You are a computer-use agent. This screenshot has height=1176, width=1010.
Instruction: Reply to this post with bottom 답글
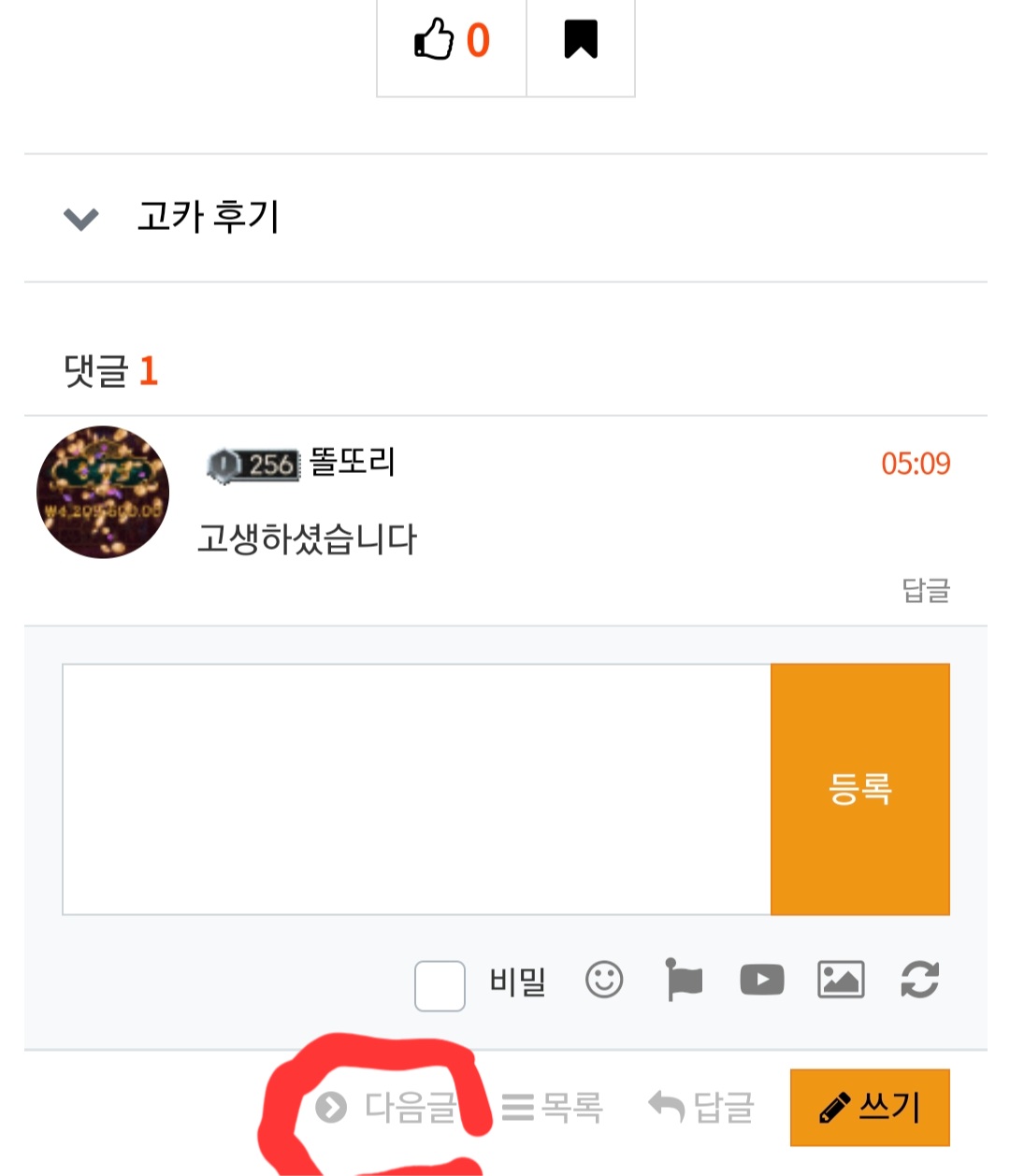coord(701,1108)
